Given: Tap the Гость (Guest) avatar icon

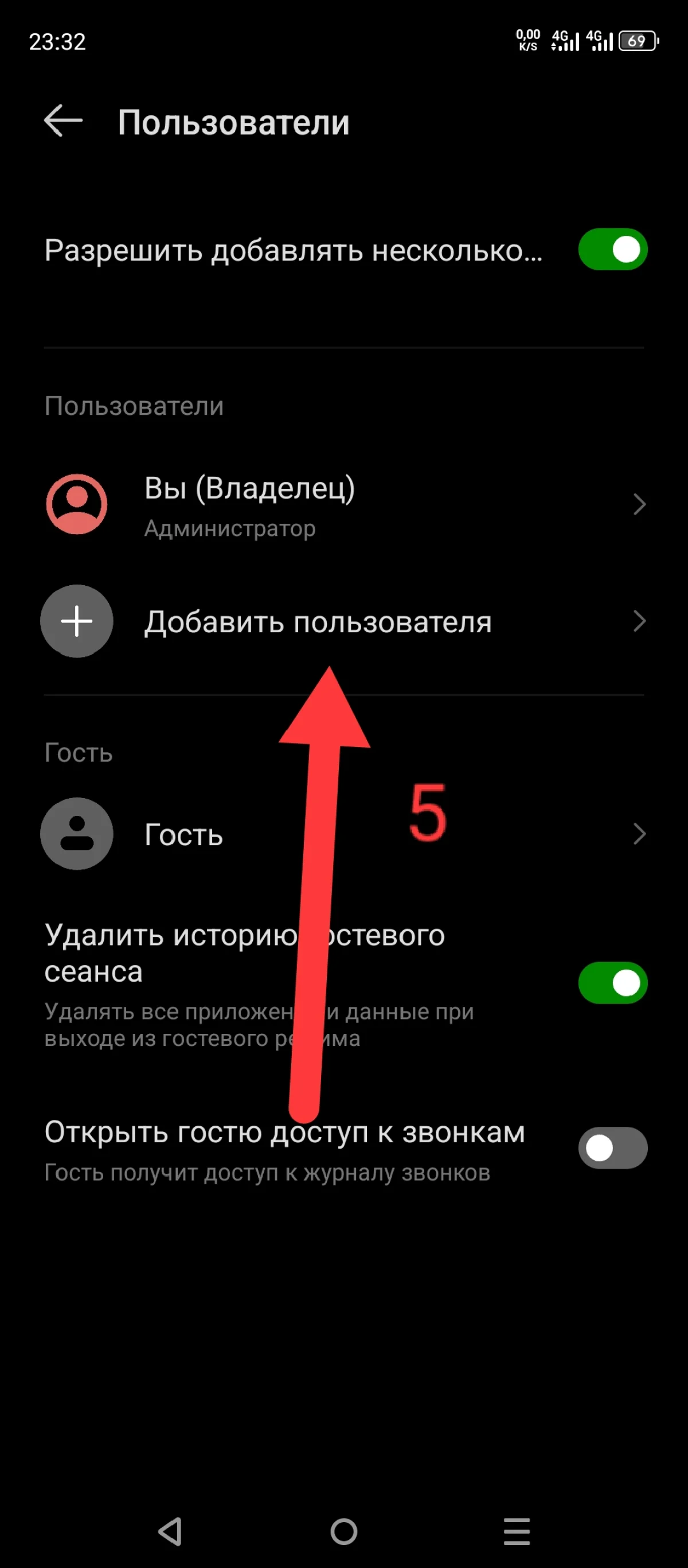Looking at the screenshot, I should [x=76, y=834].
